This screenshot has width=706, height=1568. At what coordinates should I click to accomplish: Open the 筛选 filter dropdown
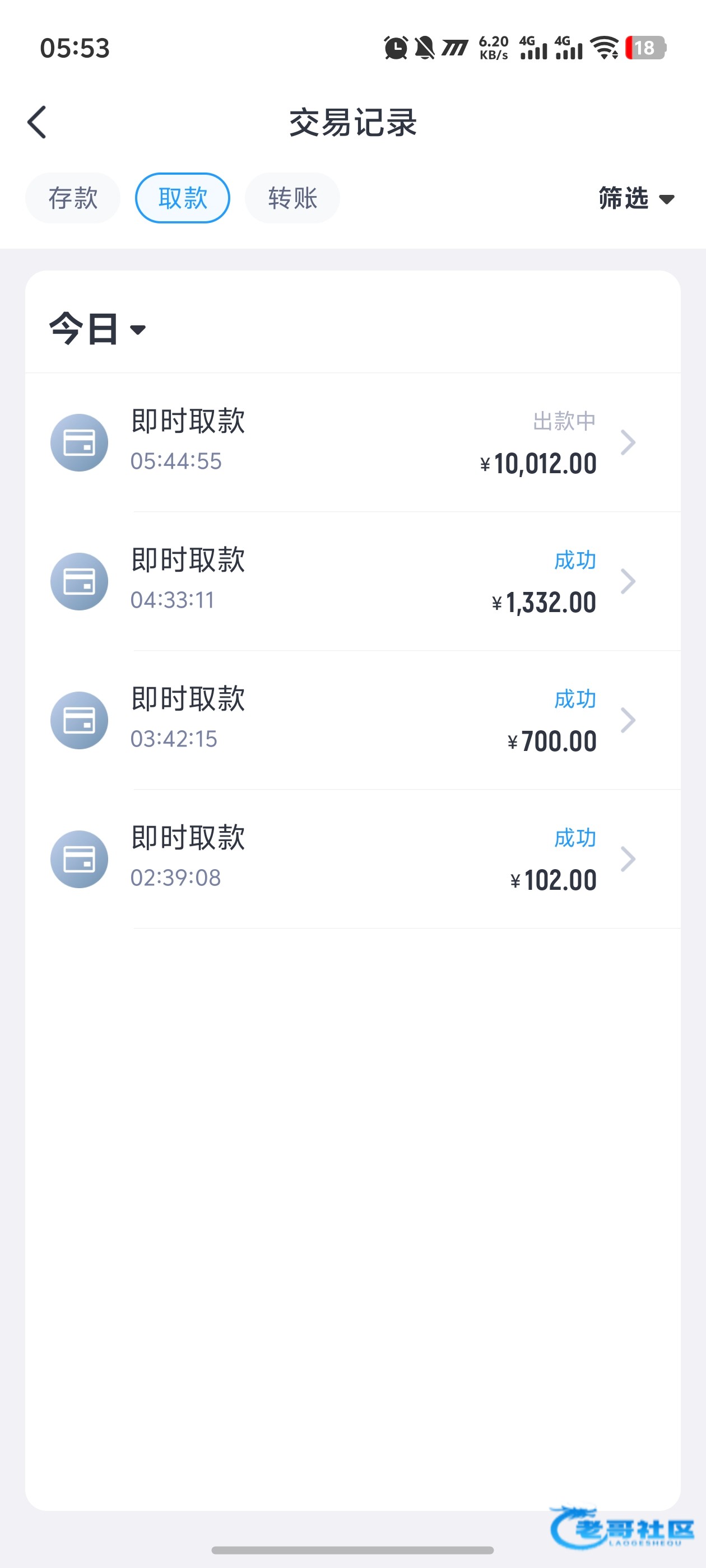pyautogui.click(x=636, y=198)
